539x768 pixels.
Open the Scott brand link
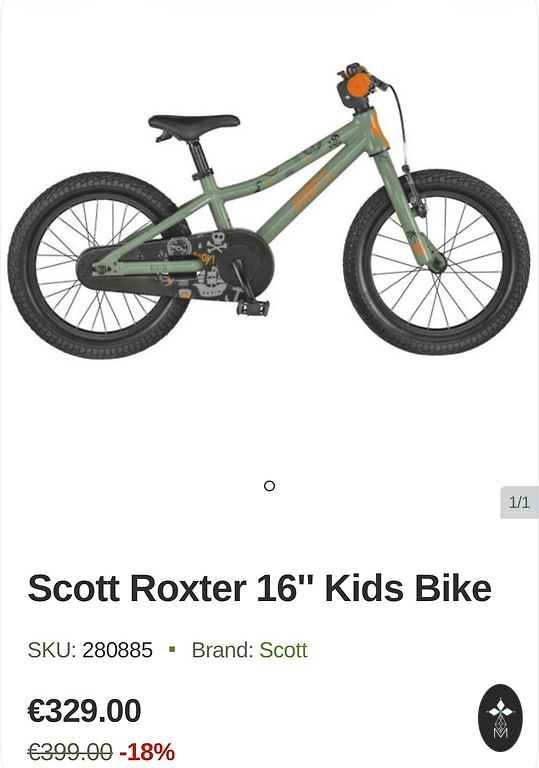tap(283, 650)
